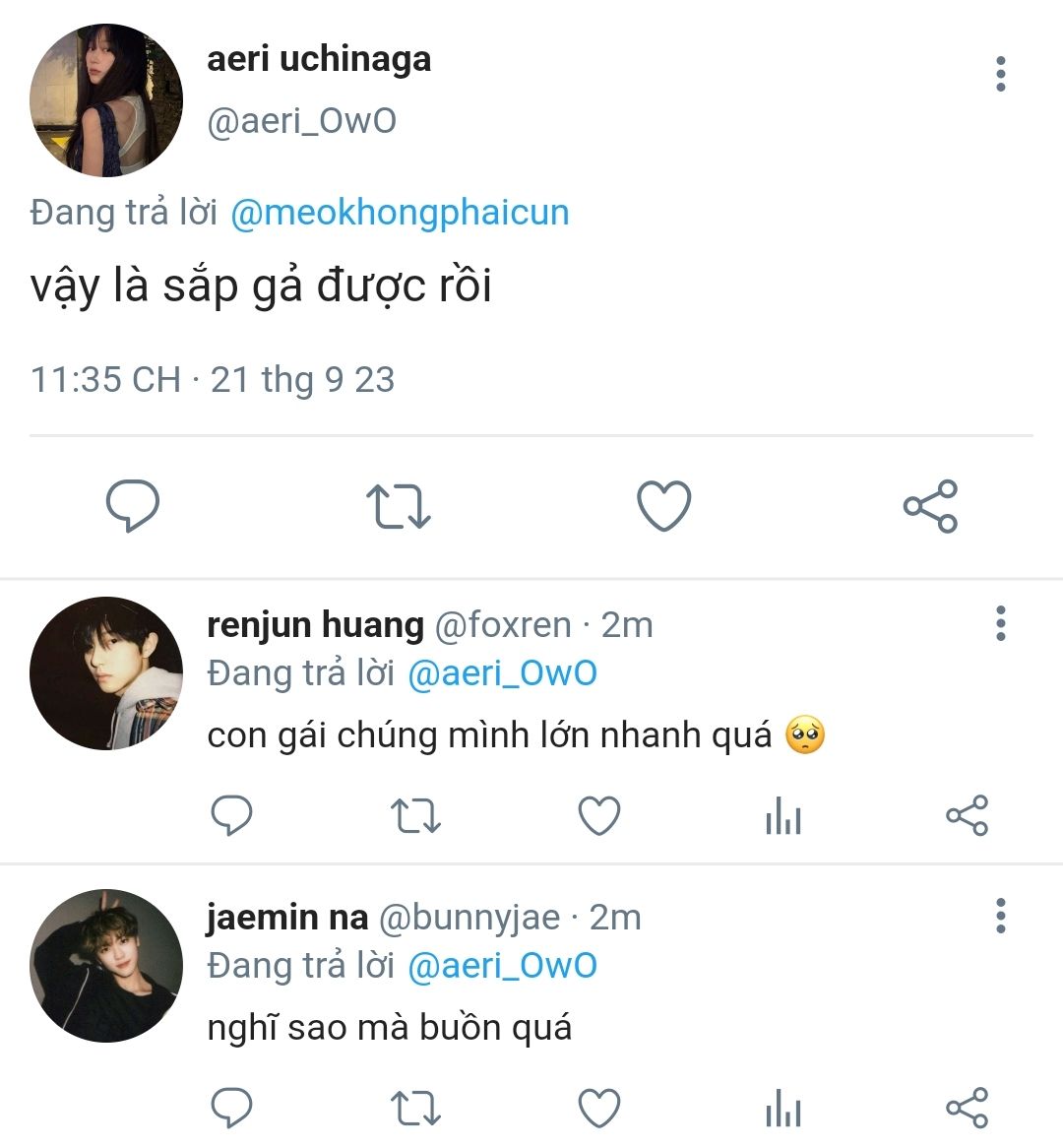Screen dimensions: 1063x1148
Task: Reply to renjun huang's comment
Action: [231, 815]
